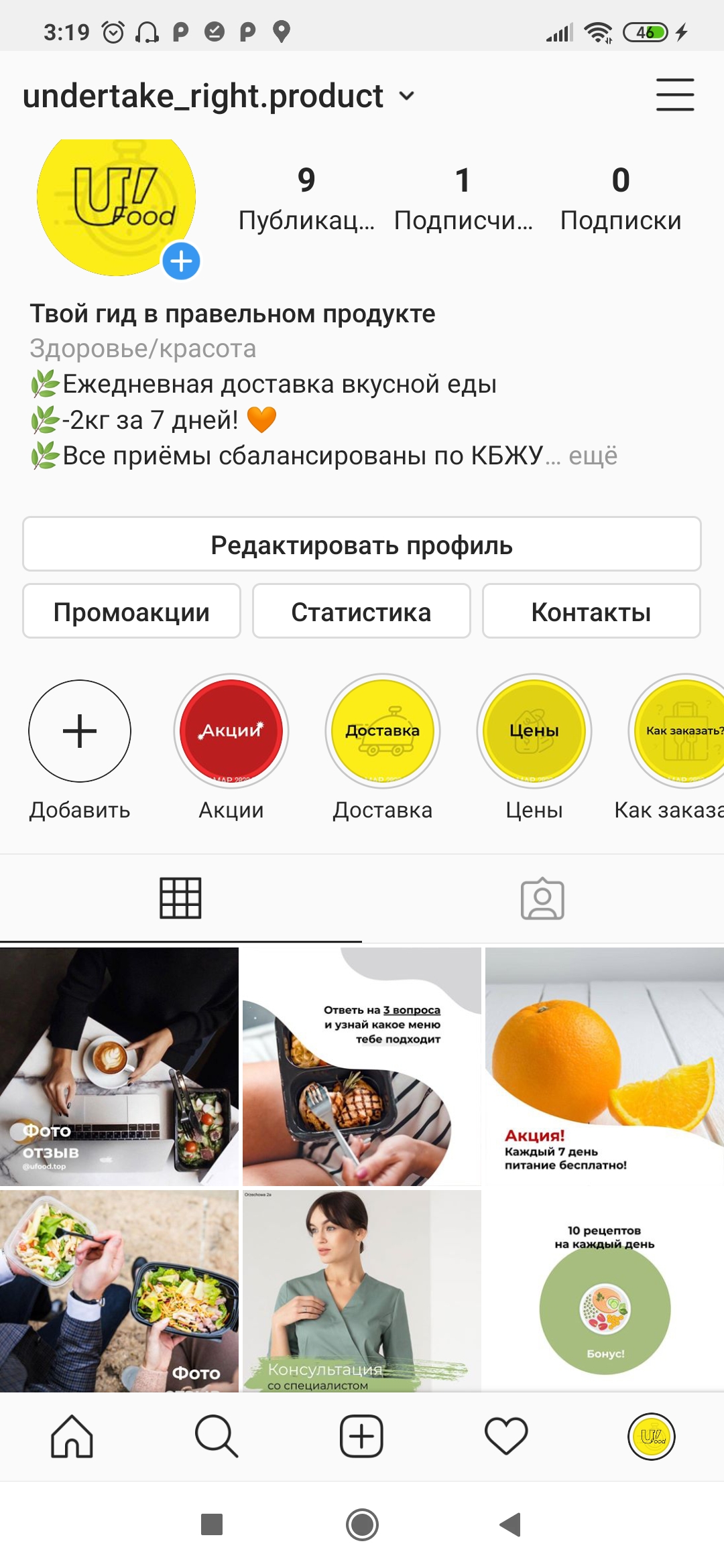Open 'Промоакции'
724x1568 pixels.
[131, 612]
